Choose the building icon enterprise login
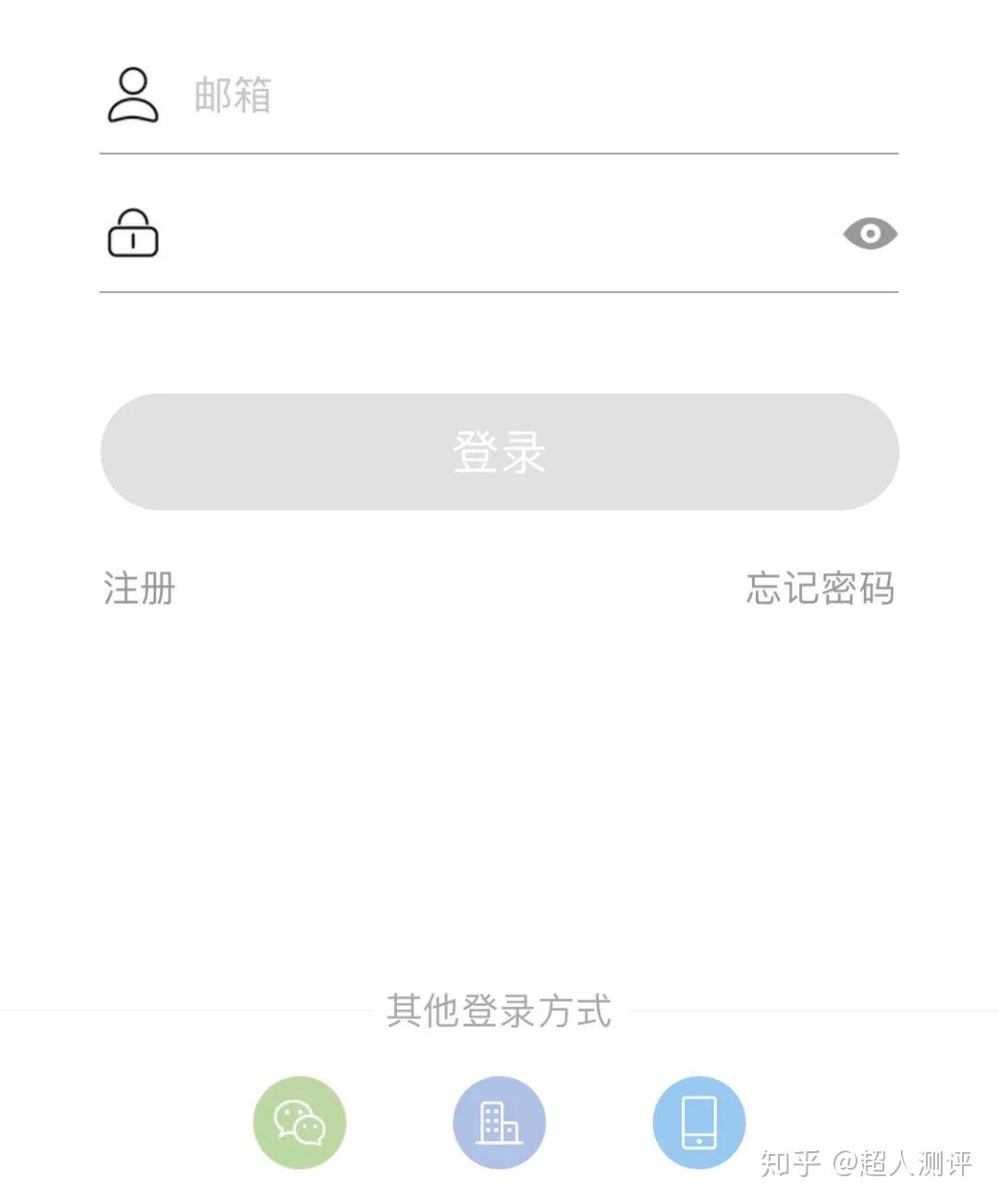The width and height of the screenshot is (999, 1204). coord(499,1123)
